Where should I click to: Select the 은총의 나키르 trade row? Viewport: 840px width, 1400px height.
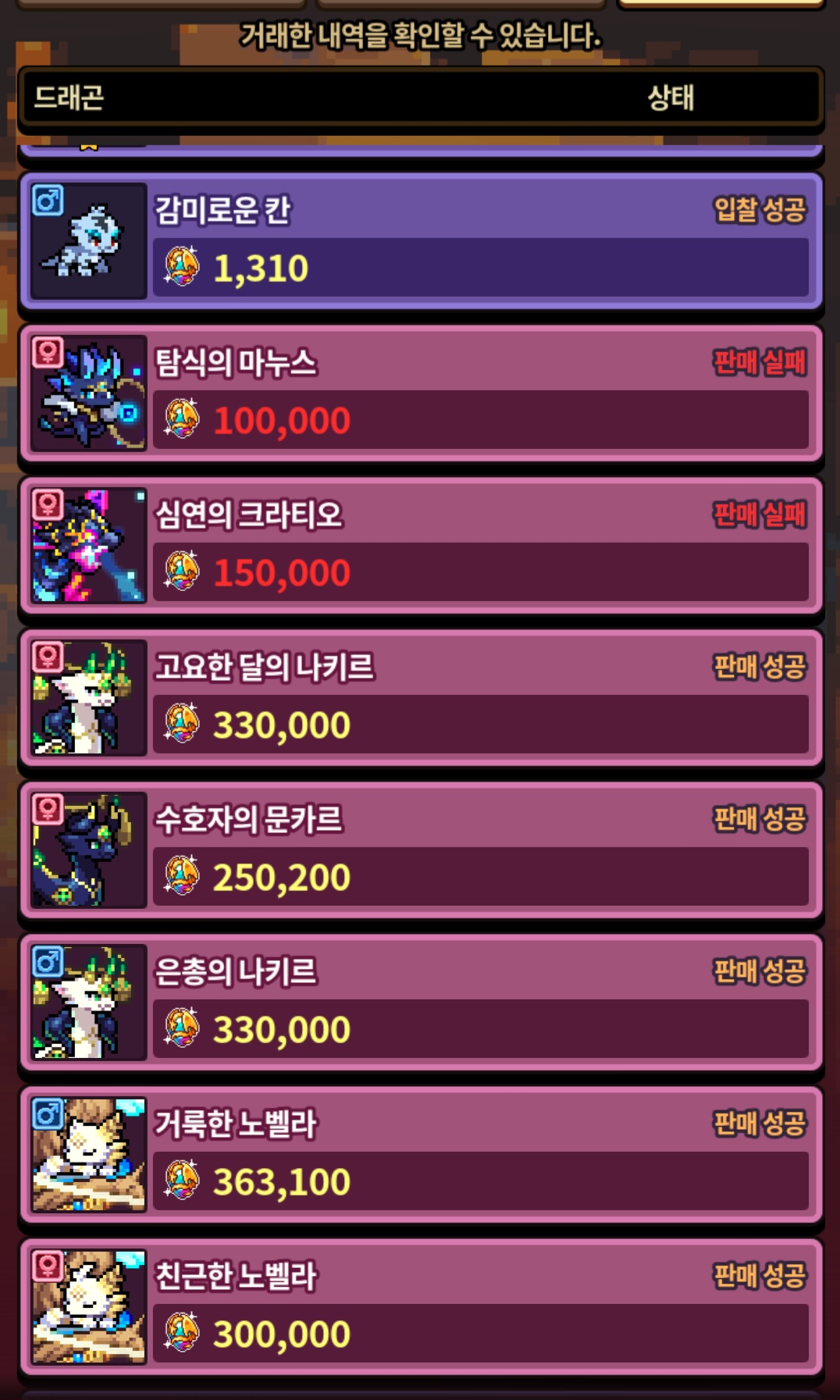(420, 1002)
